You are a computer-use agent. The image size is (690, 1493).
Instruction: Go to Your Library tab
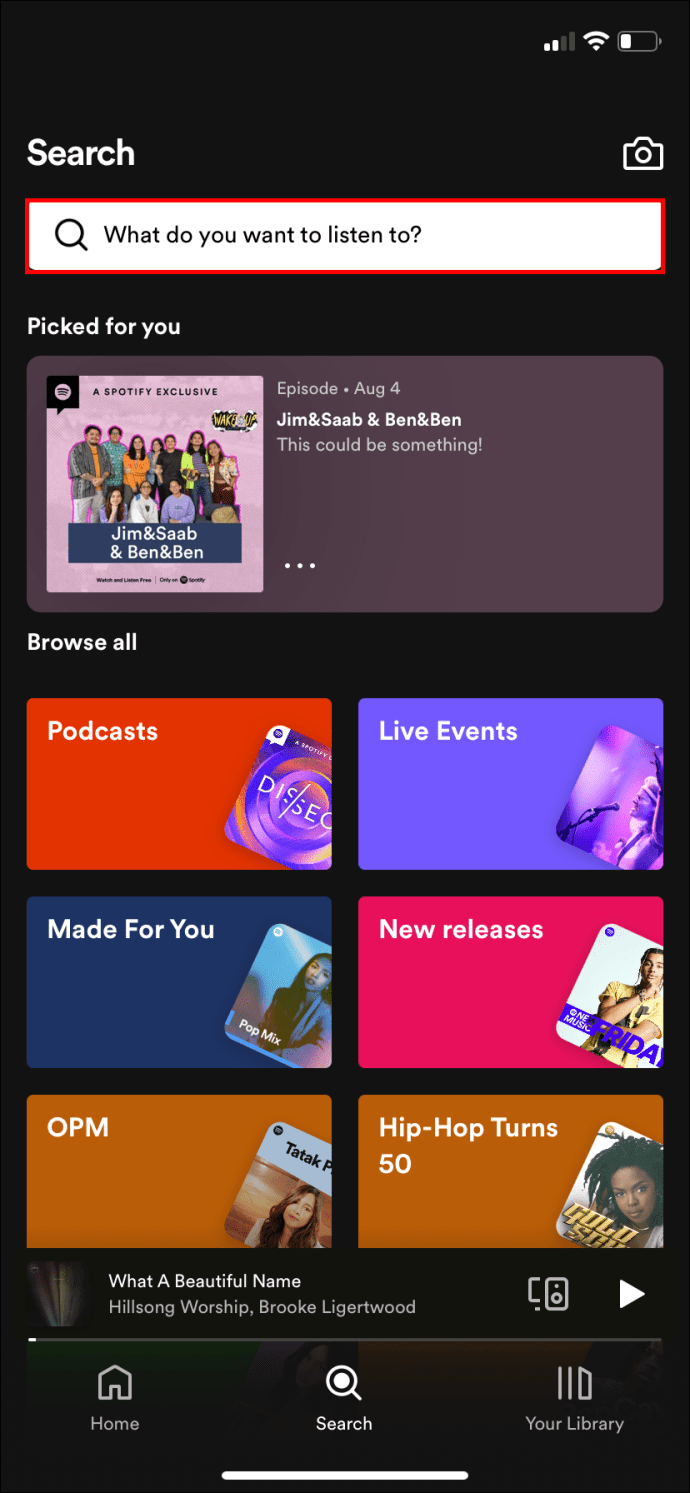[574, 1398]
